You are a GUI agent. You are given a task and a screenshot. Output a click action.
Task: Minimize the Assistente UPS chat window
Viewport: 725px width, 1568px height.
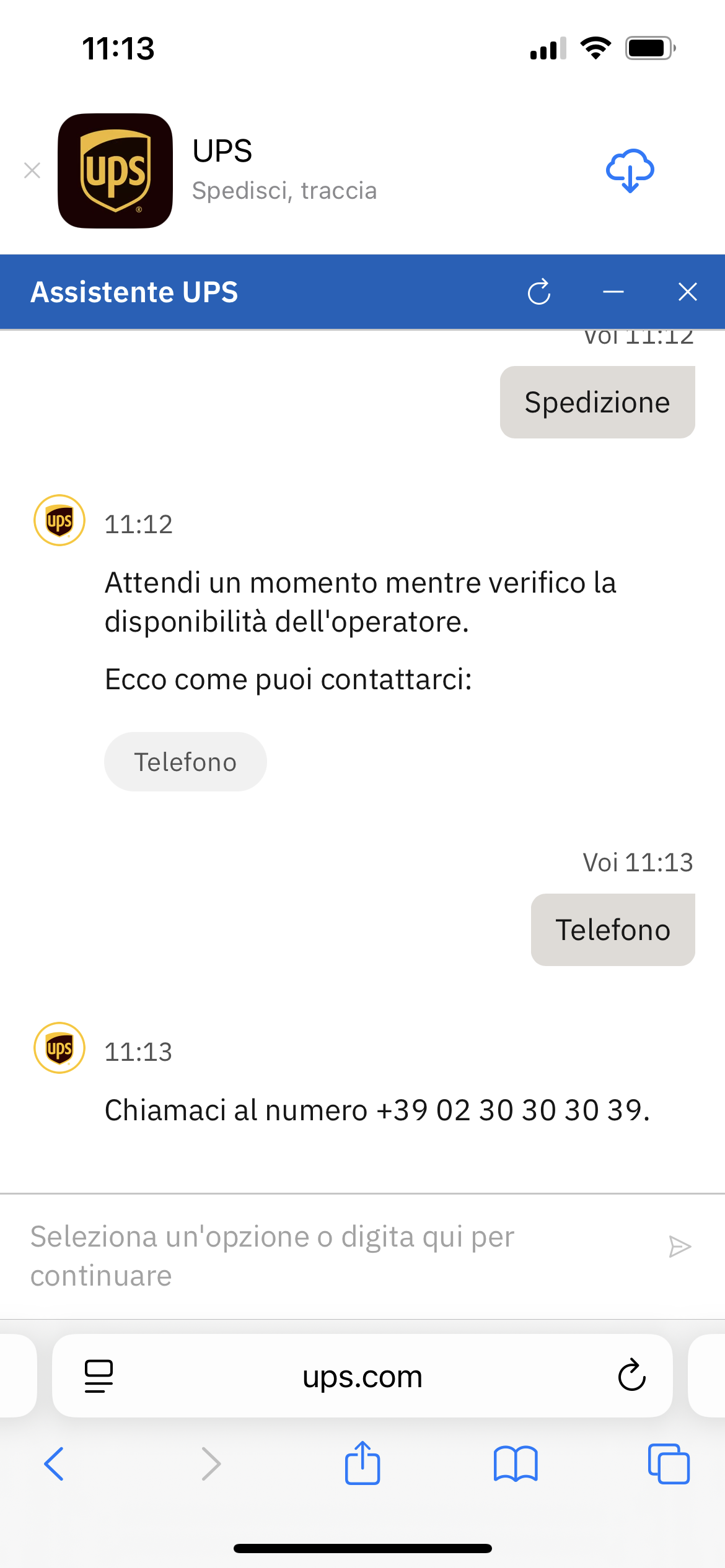[613, 292]
